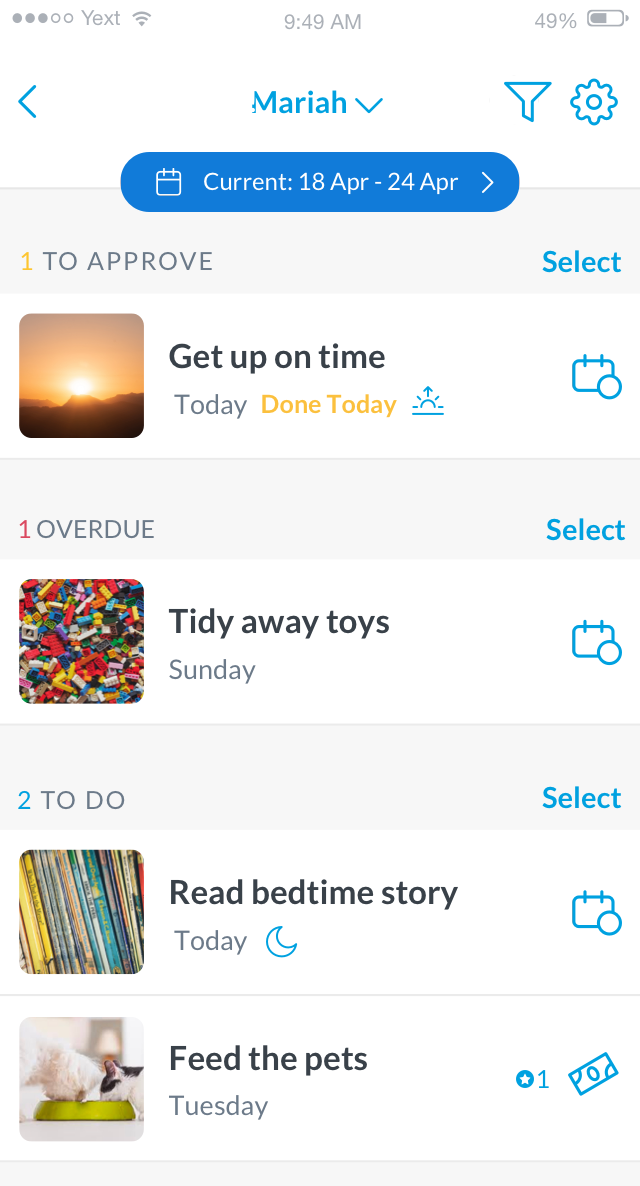Tap Select in the To Do section
This screenshot has height=1186, width=640.
pyautogui.click(x=581, y=798)
